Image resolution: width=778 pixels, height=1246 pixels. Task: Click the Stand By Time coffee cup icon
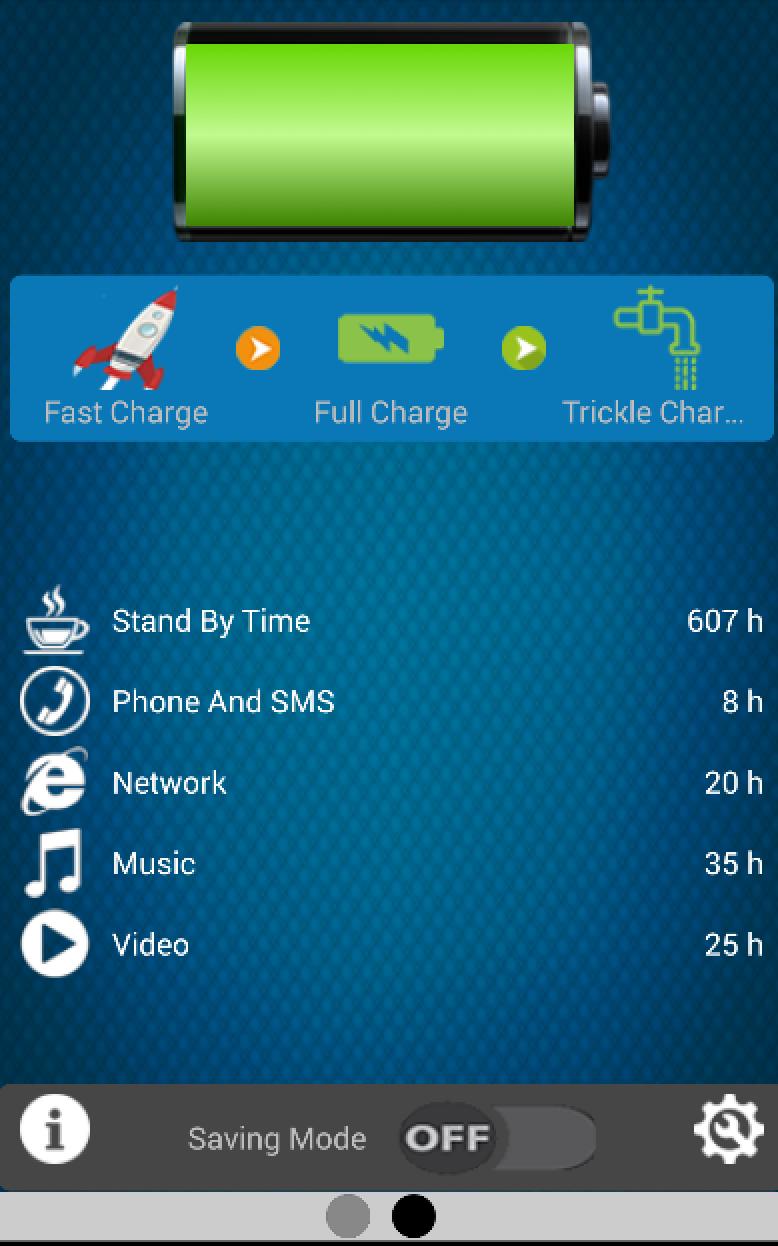pyautogui.click(x=55, y=620)
